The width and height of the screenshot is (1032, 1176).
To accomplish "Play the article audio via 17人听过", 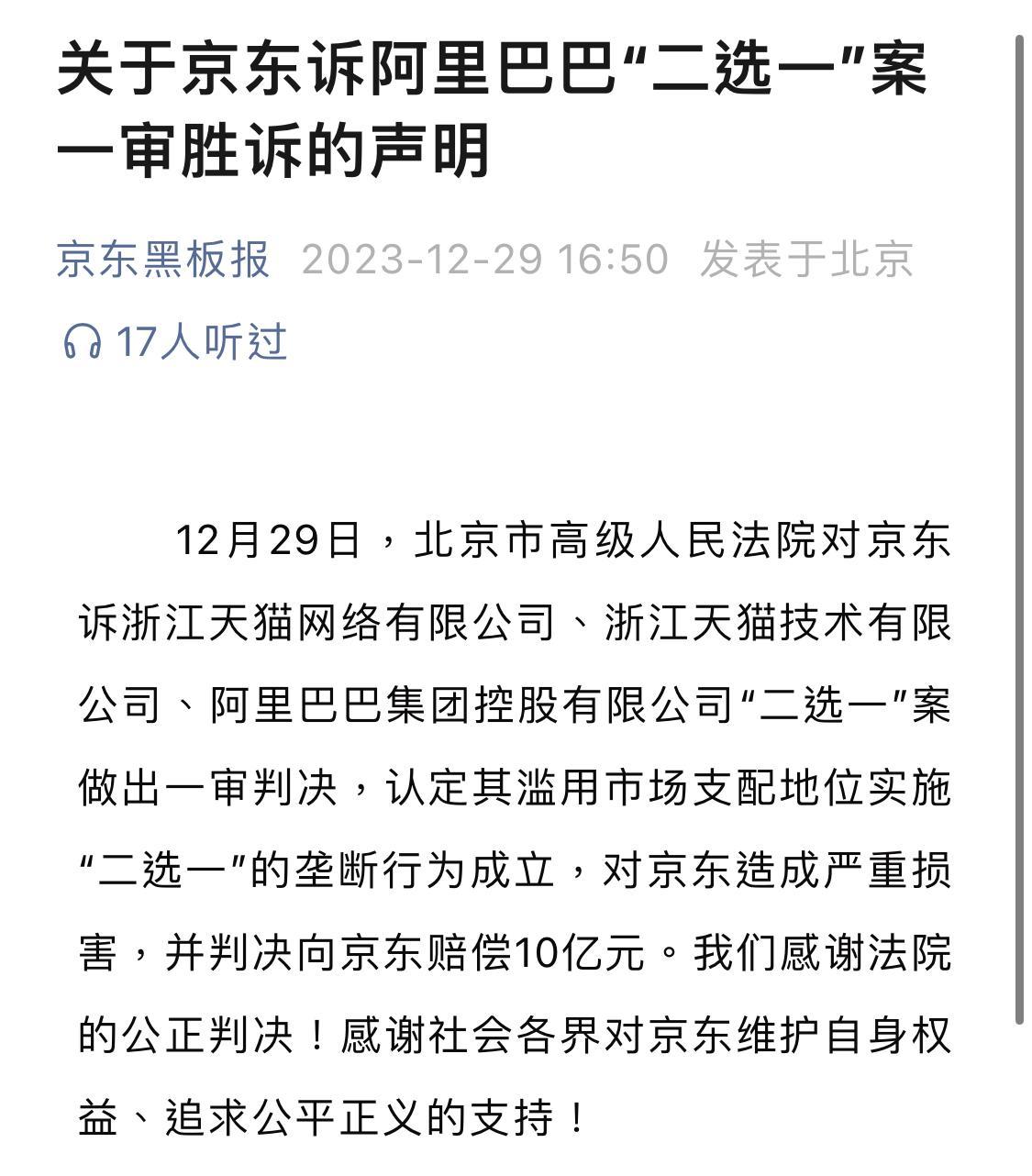I will (174, 342).
